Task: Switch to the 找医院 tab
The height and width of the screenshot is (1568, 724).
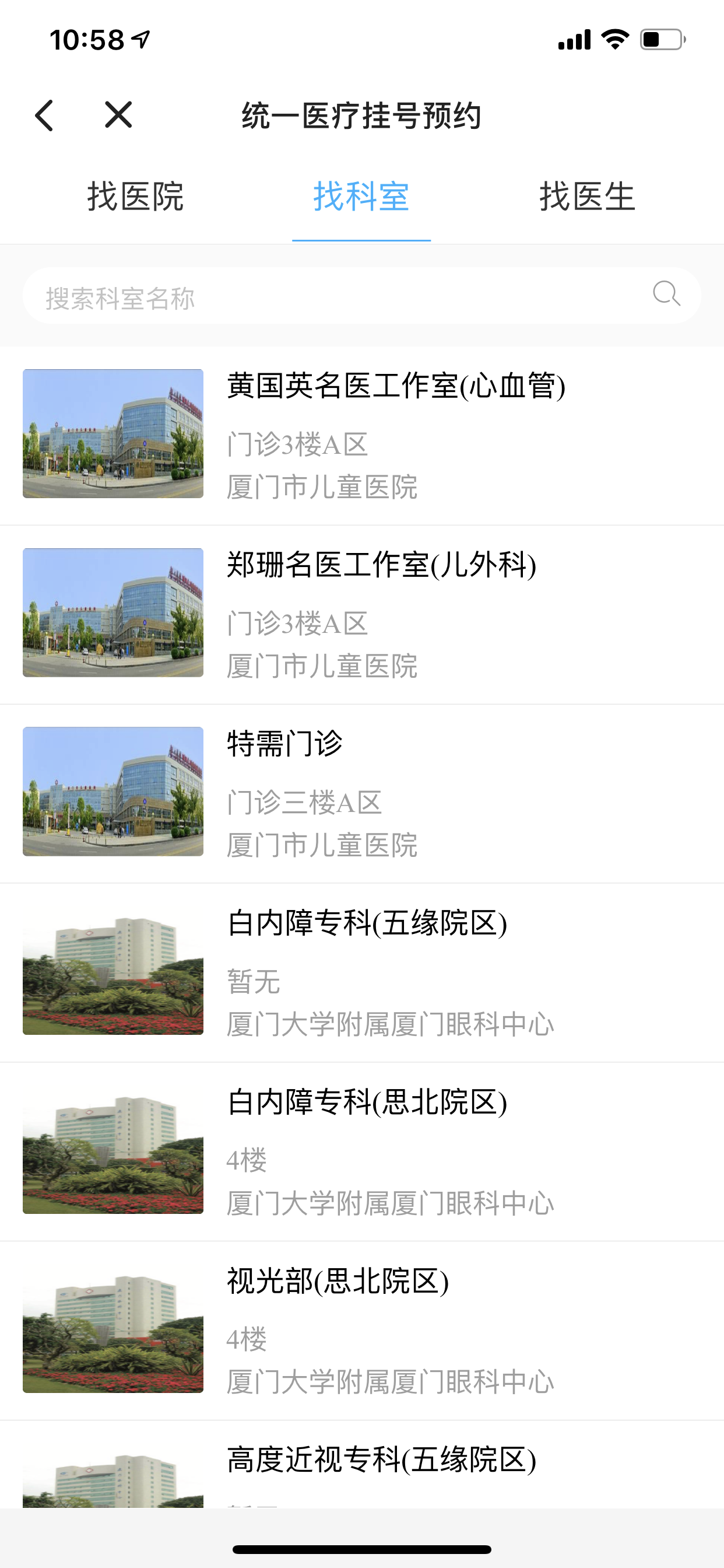Action: tap(135, 197)
